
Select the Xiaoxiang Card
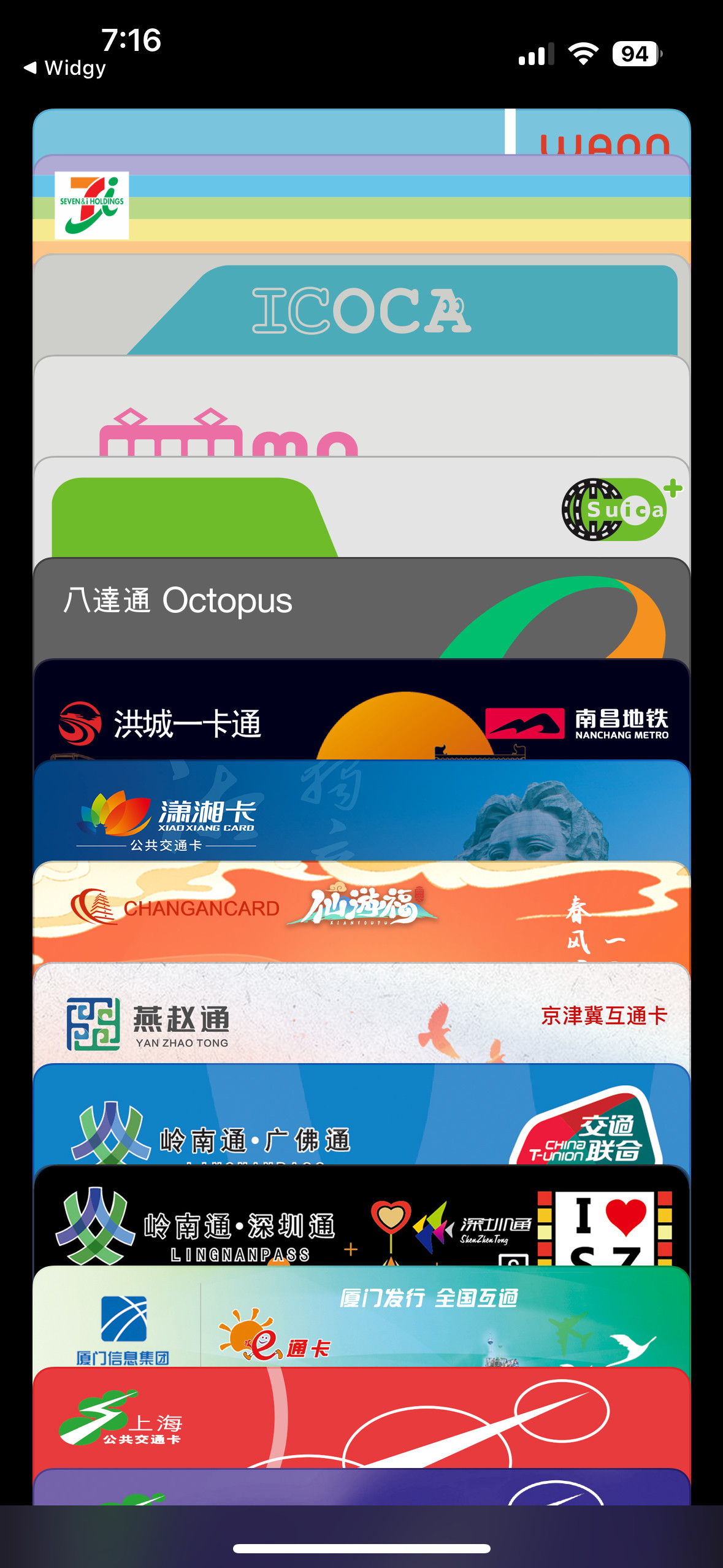click(362, 813)
